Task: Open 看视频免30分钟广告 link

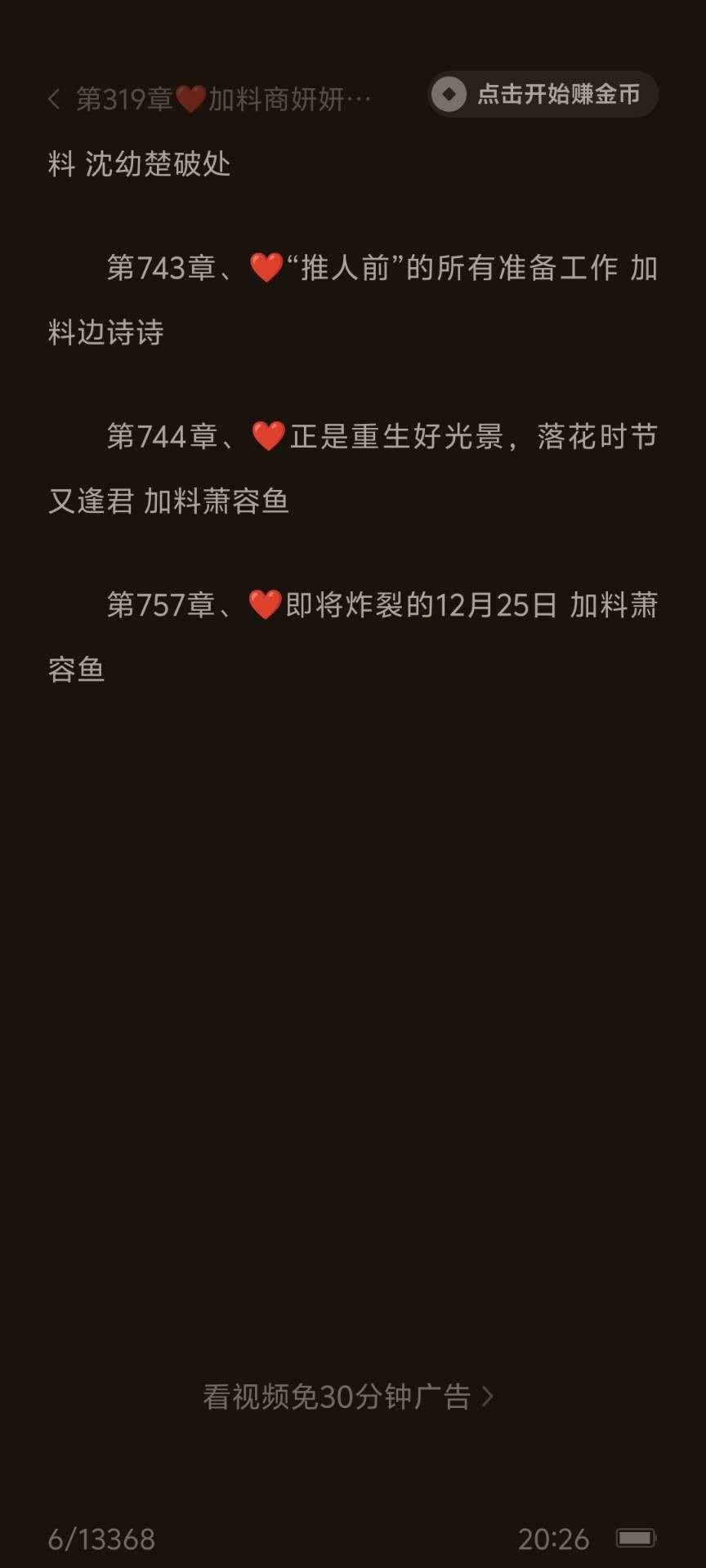Action: [347, 1397]
